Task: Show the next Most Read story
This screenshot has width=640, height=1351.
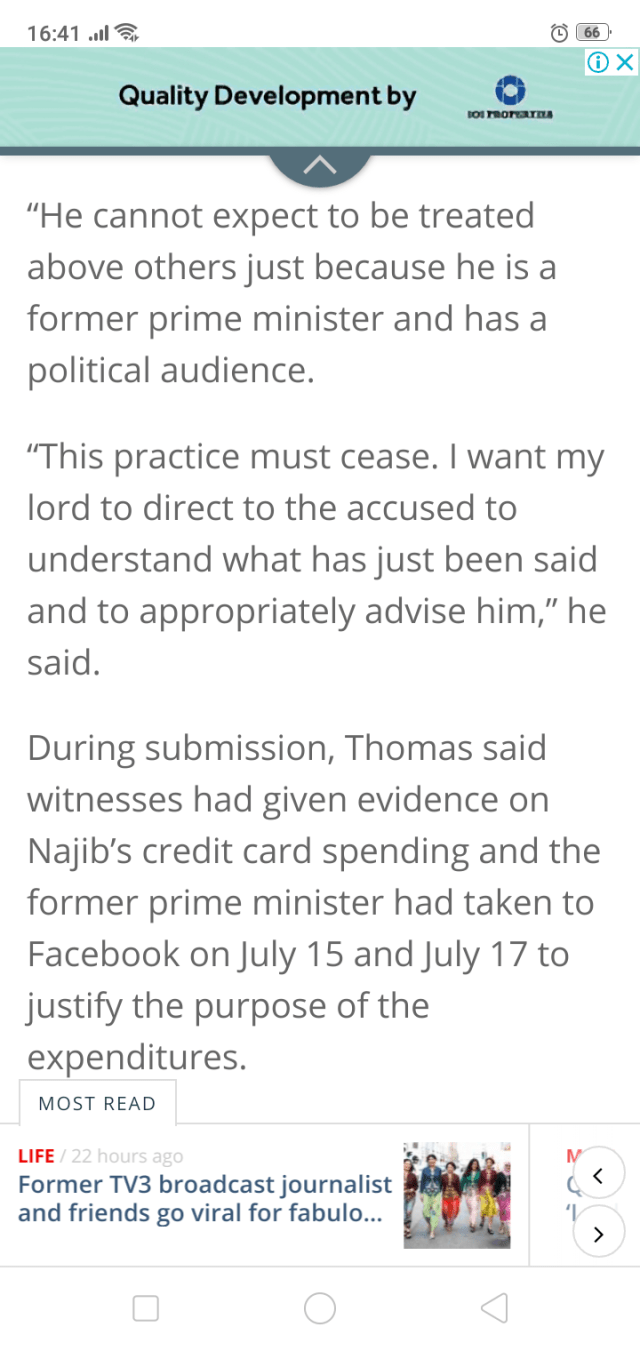Action: click(598, 1234)
